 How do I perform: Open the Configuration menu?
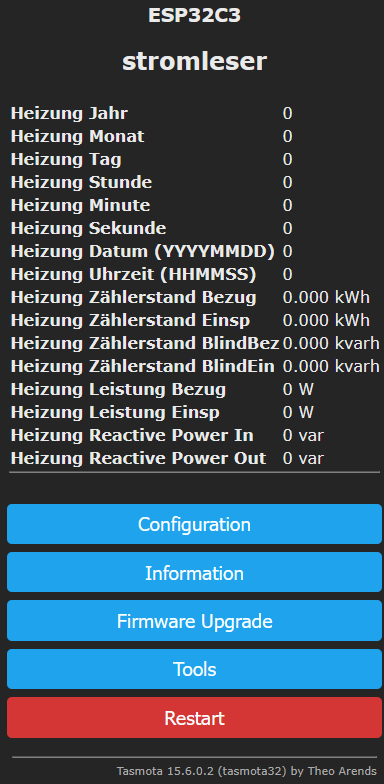[x=194, y=524]
